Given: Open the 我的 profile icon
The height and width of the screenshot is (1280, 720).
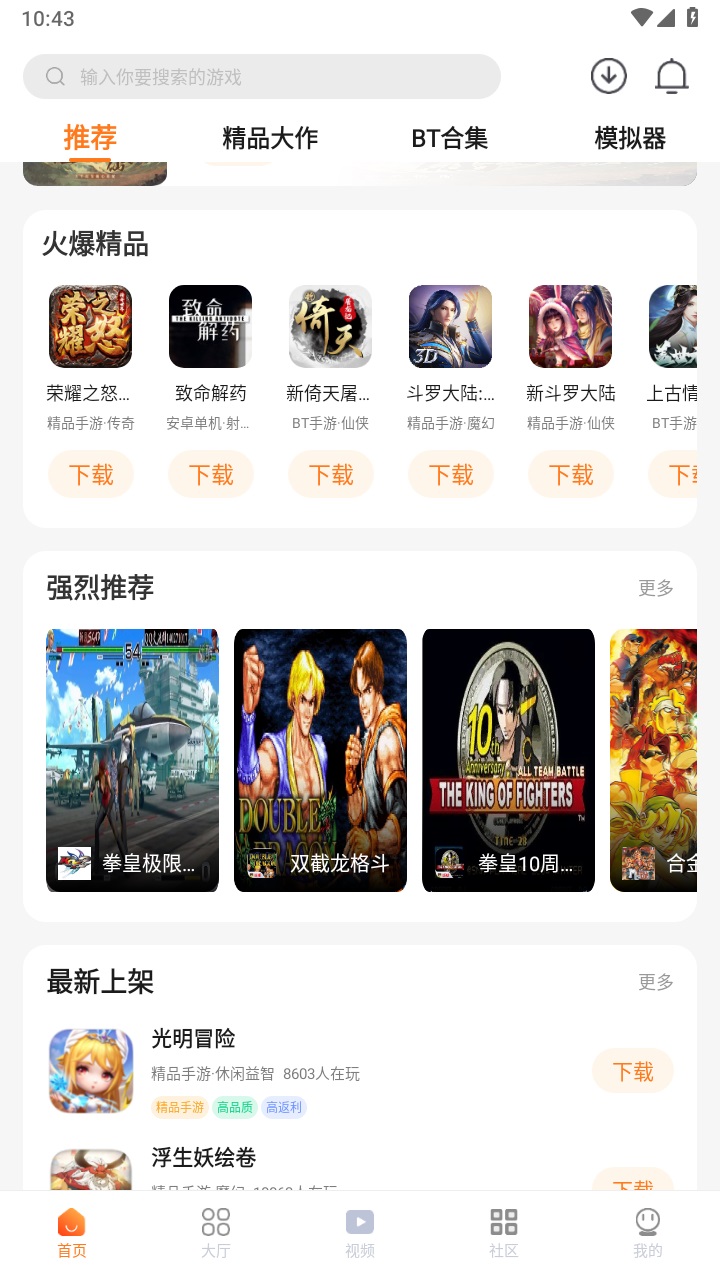Looking at the screenshot, I should pyautogui.click(x=647, y=1229).
